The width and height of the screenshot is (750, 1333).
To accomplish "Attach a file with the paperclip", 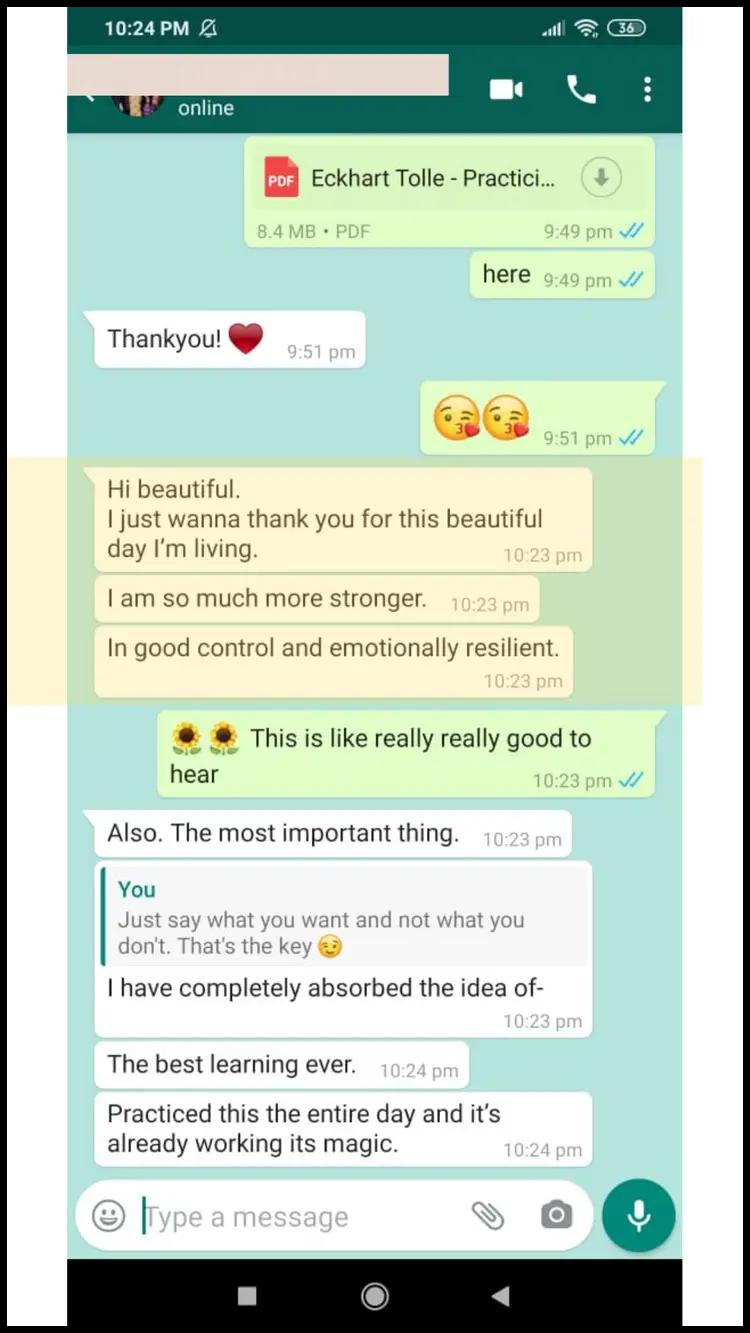I will (x=488, y=1216).
